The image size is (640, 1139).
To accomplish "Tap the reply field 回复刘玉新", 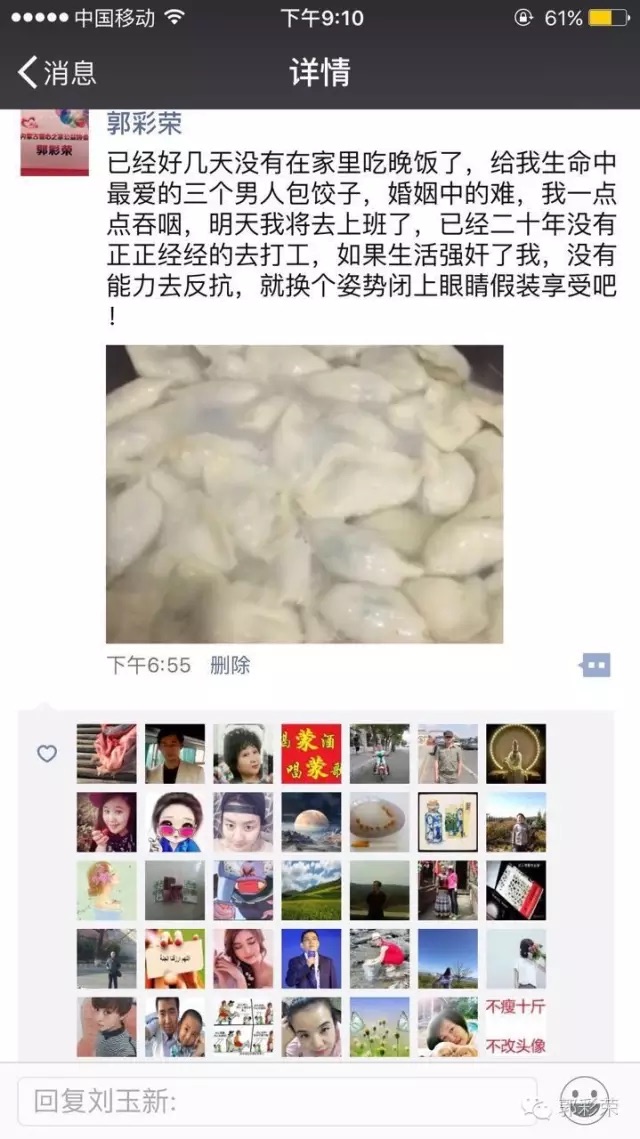I will coord(278,1102).
